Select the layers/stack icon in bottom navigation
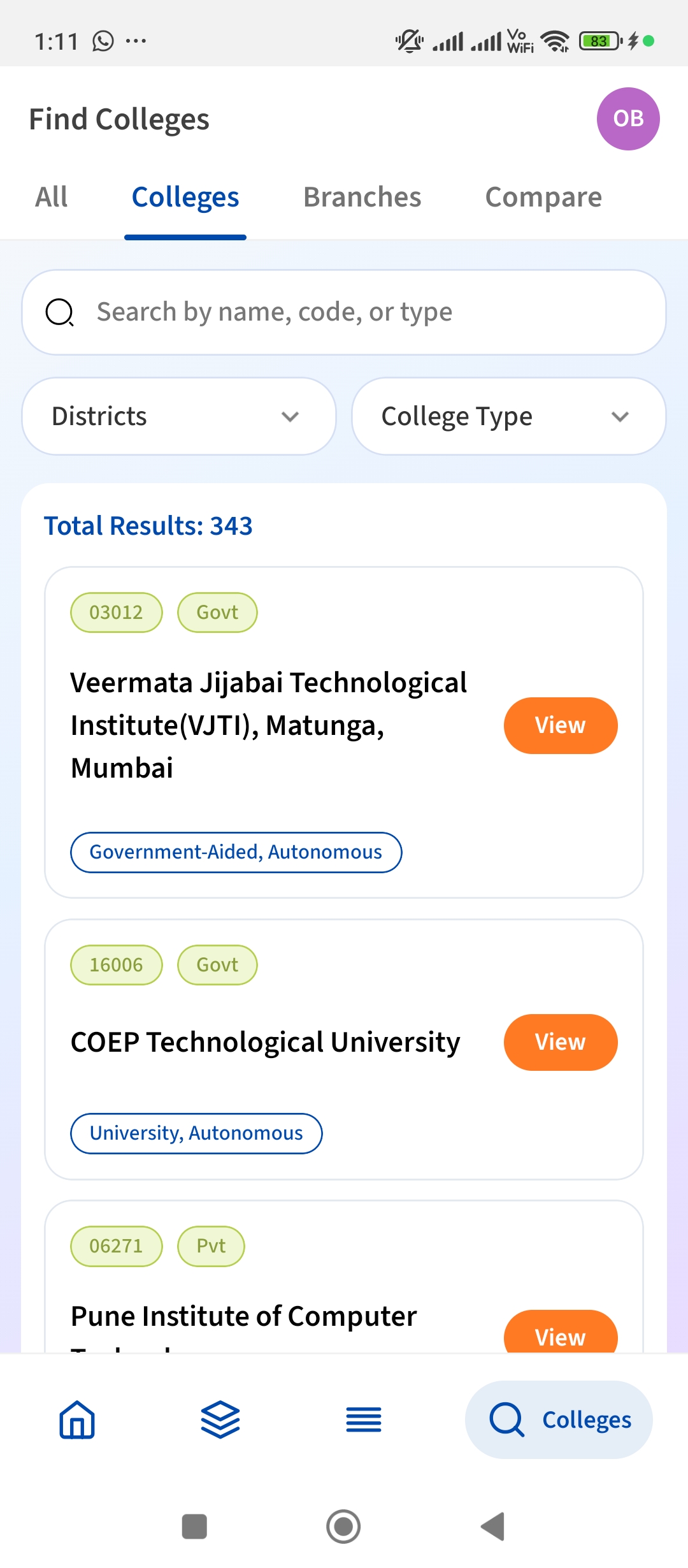Image resolution: width=688 pixels, height=1568 pixels. (219, 1418)
